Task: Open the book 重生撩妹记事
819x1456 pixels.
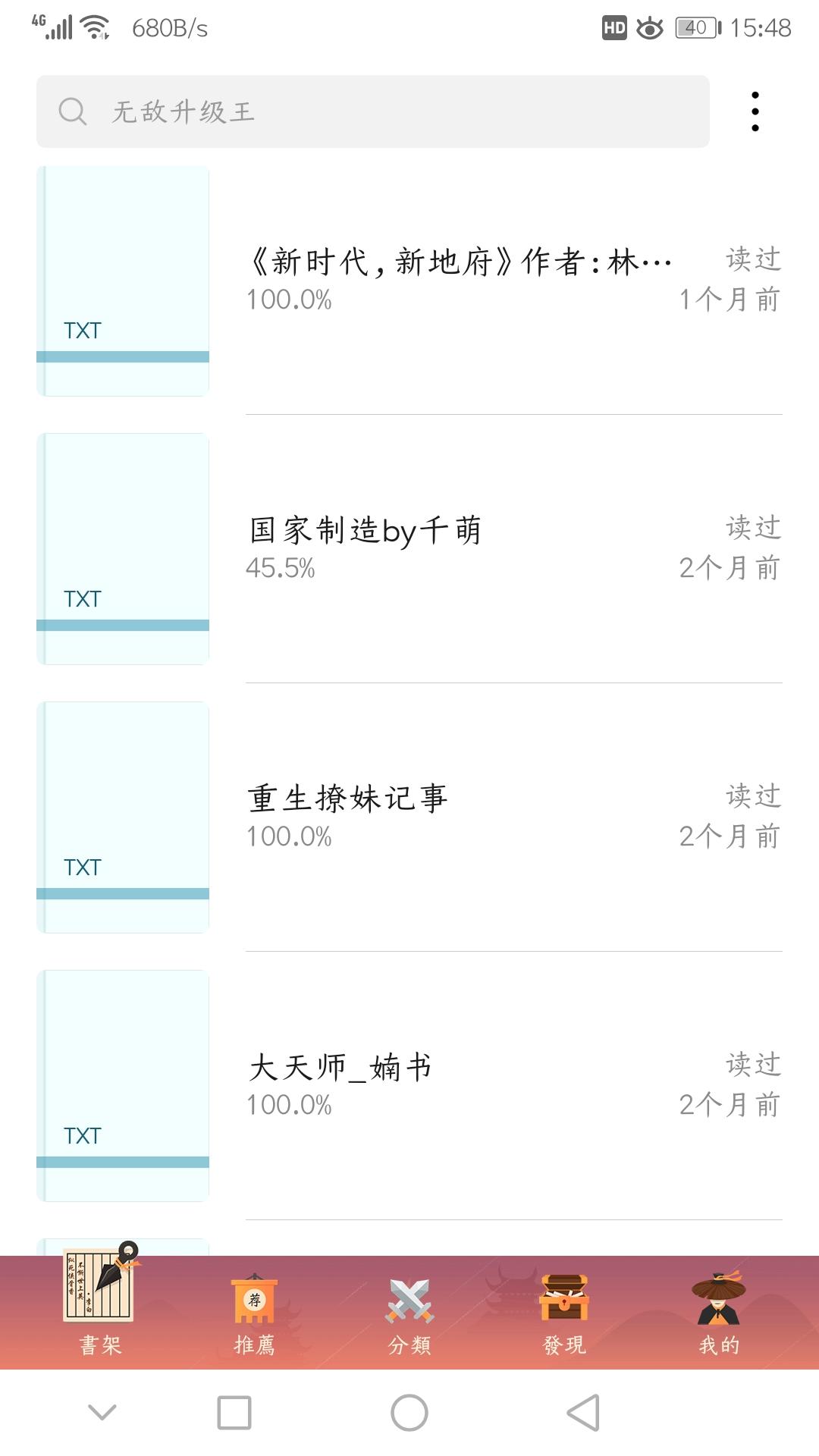Action: (409, 817)
